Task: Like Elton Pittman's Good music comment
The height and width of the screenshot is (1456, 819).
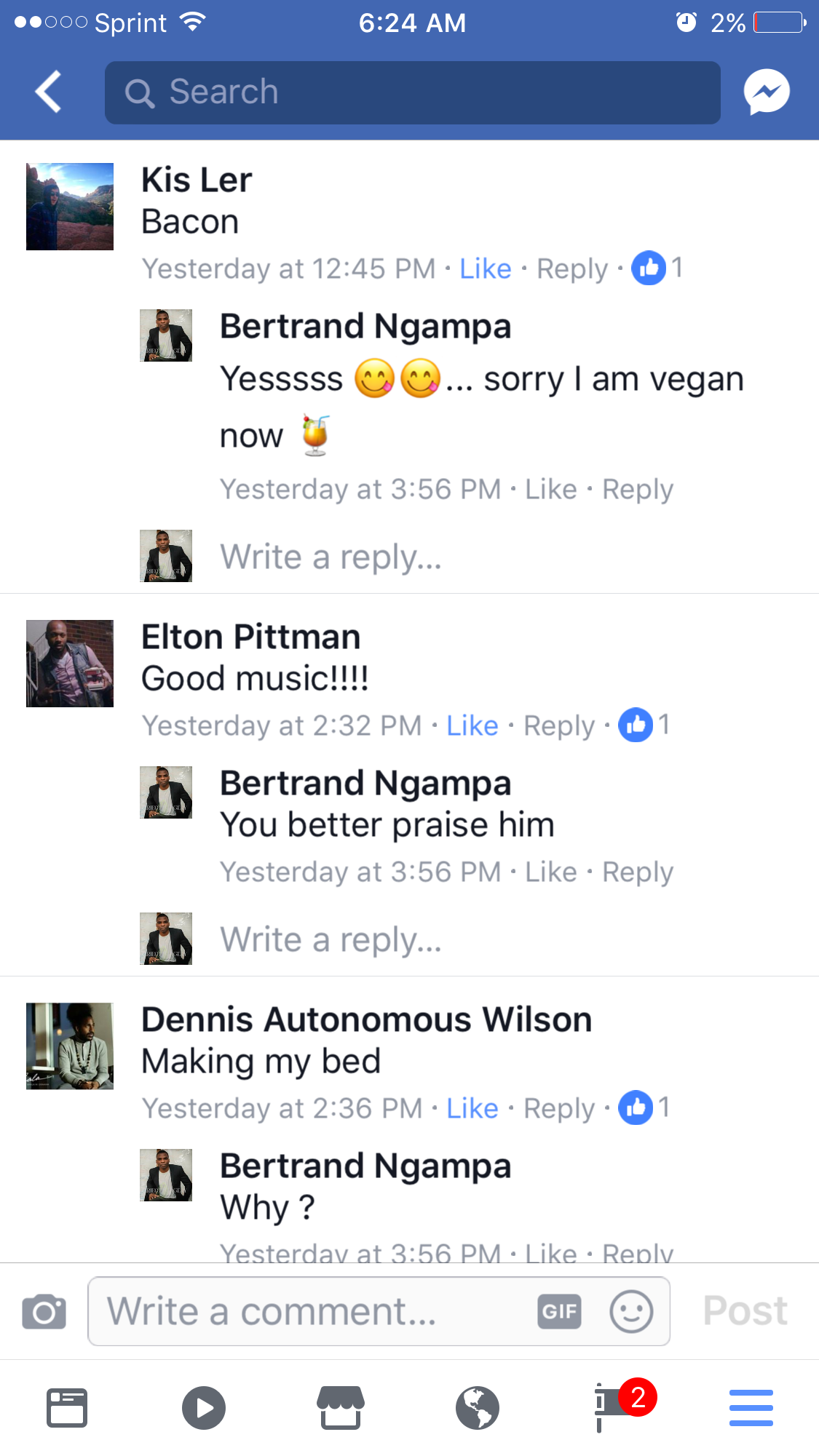Action: tap(472, 726)
